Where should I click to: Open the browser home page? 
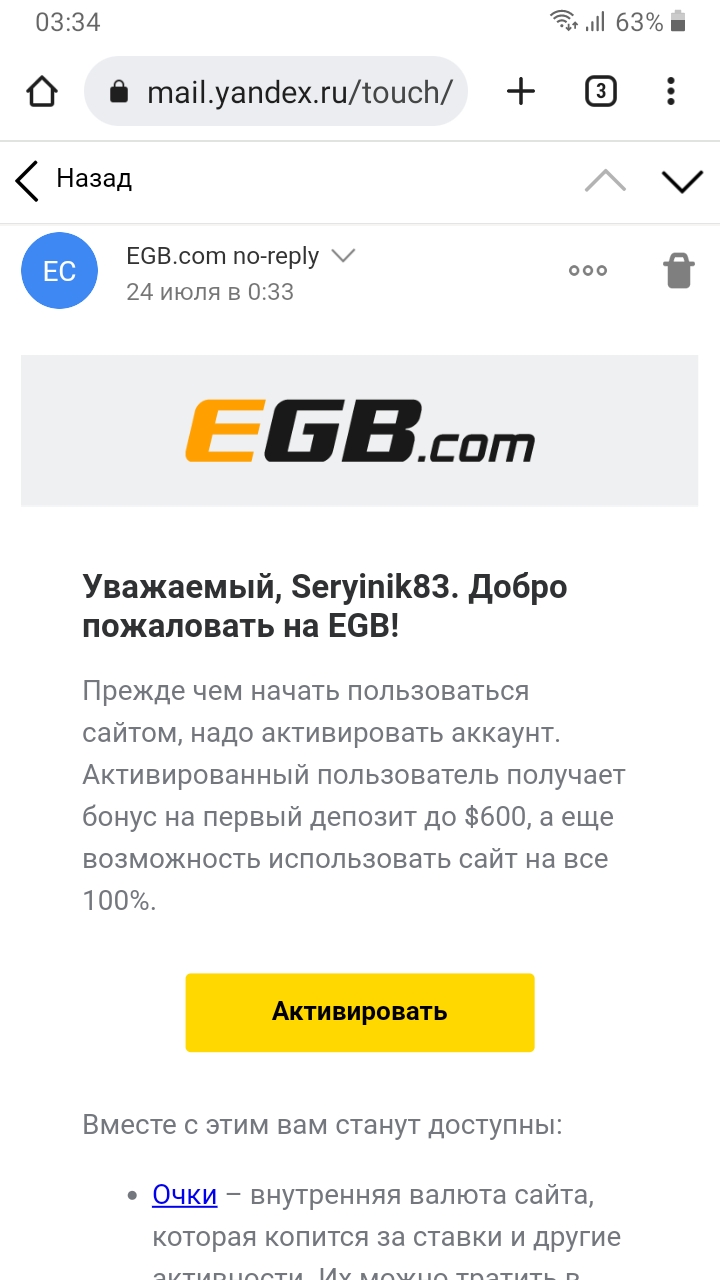[42, 92]
